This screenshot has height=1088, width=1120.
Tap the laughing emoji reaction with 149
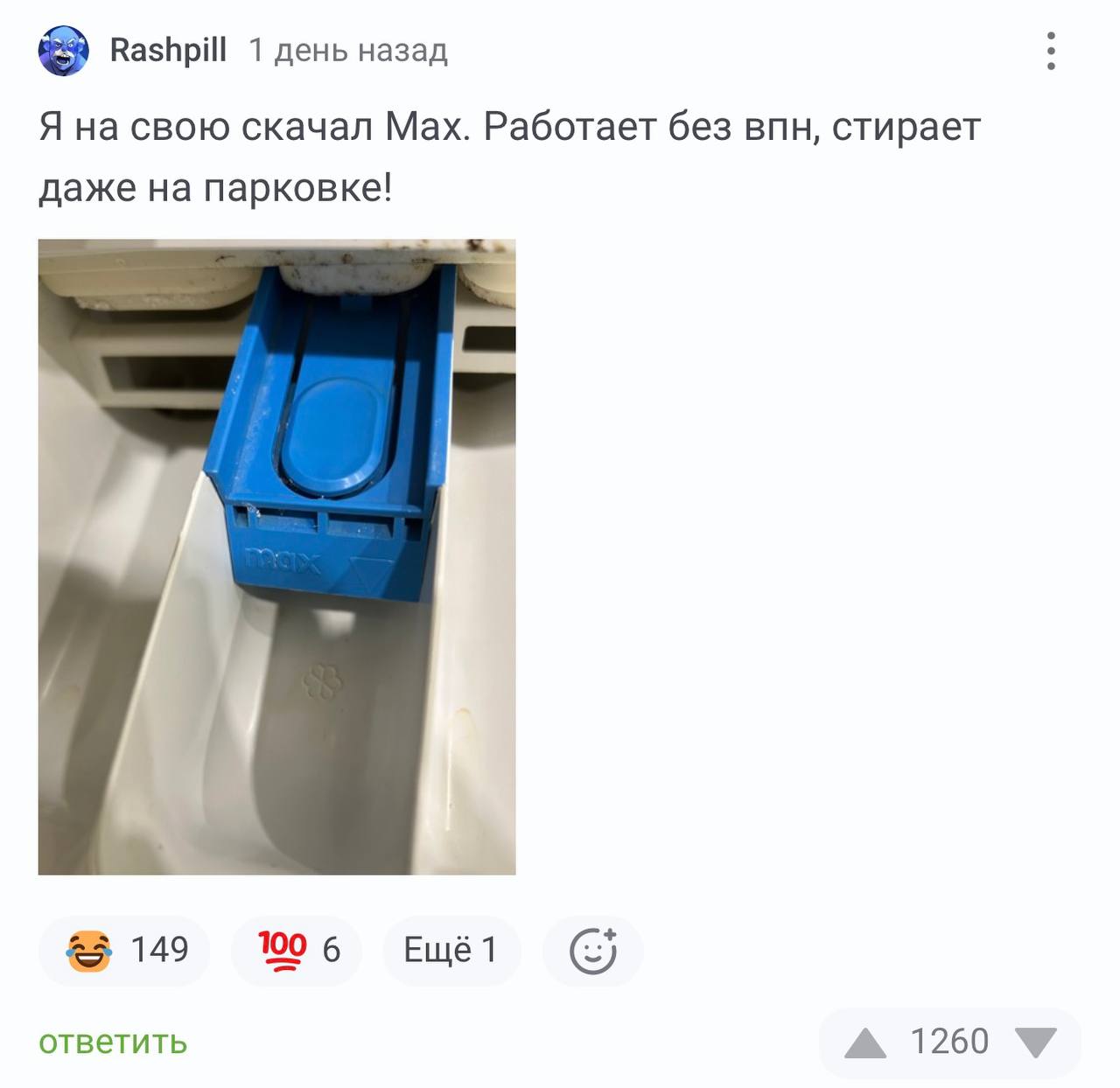[x=125, y=950]
